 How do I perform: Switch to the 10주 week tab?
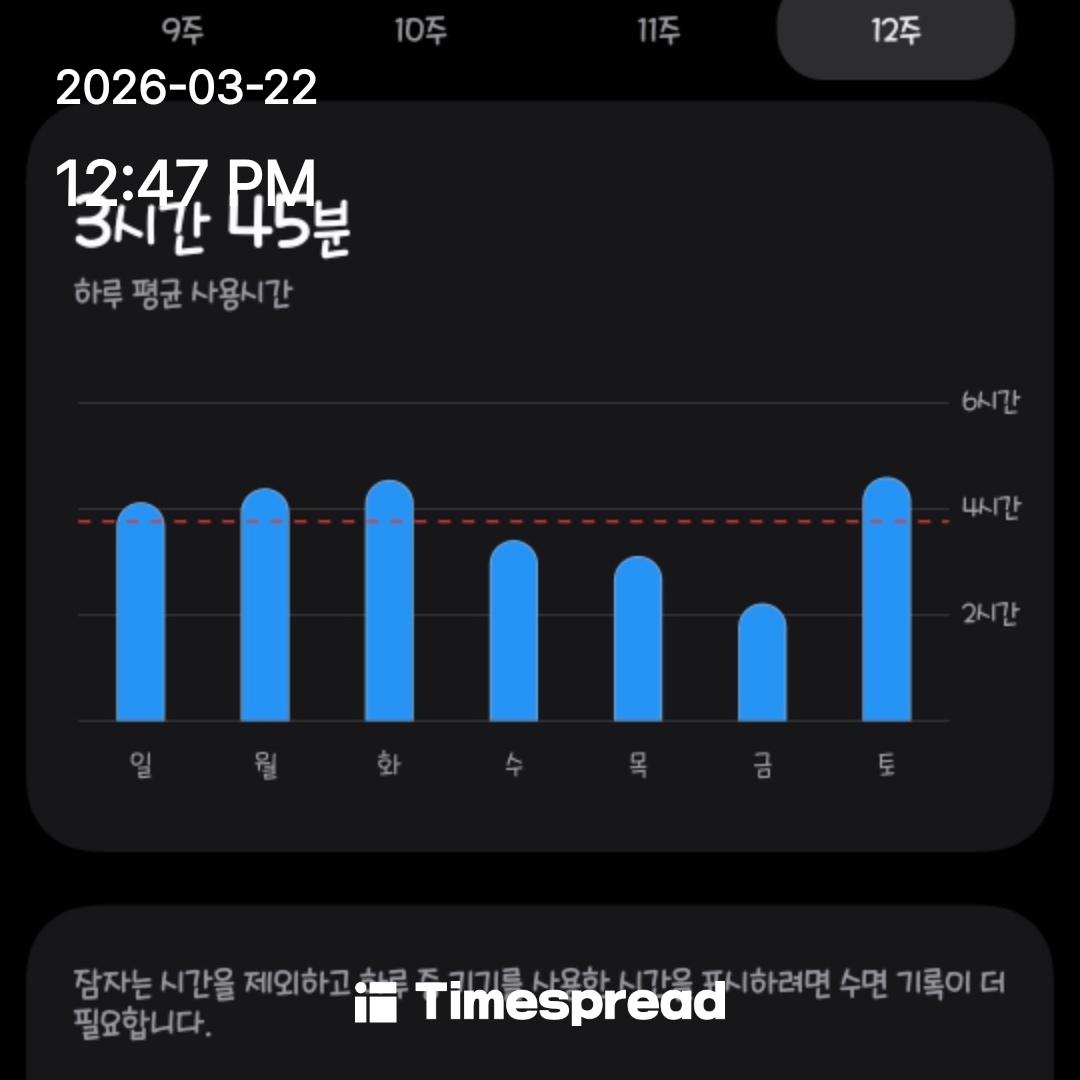click(x=420, y=32)
